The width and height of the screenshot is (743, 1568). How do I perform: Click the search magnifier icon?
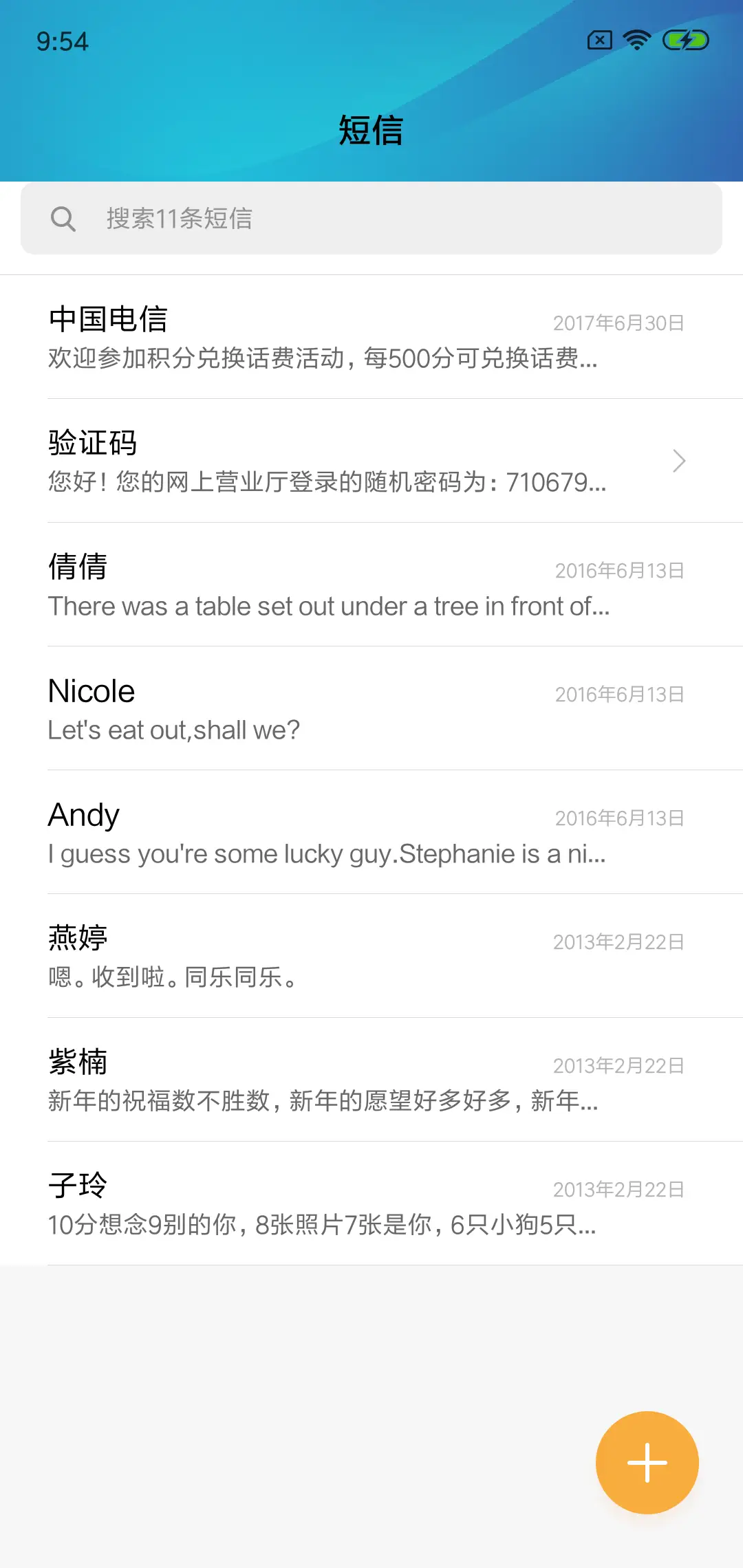click(64, 219)
